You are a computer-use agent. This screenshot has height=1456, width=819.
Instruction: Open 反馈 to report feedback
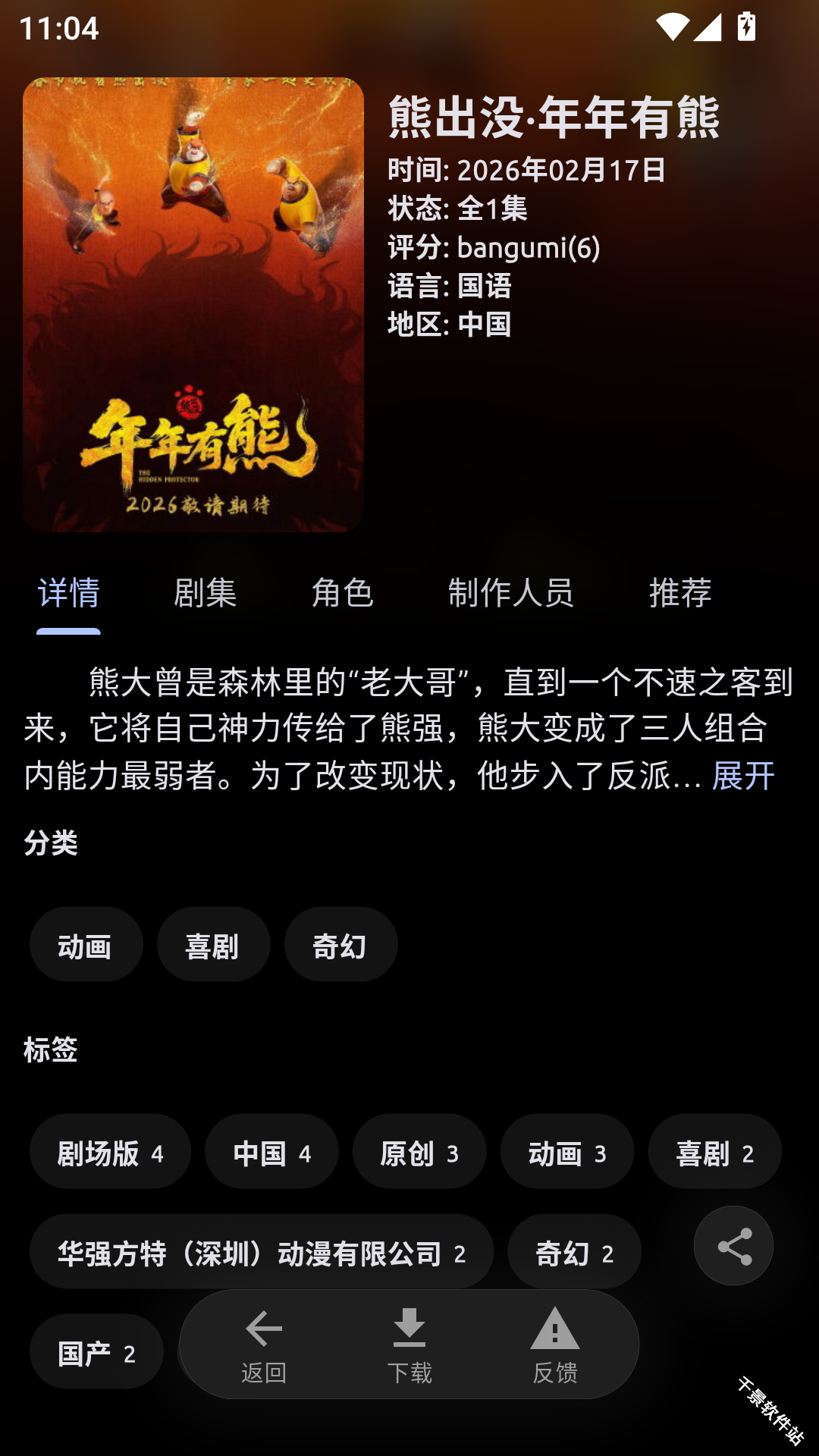click(555, 1345)
